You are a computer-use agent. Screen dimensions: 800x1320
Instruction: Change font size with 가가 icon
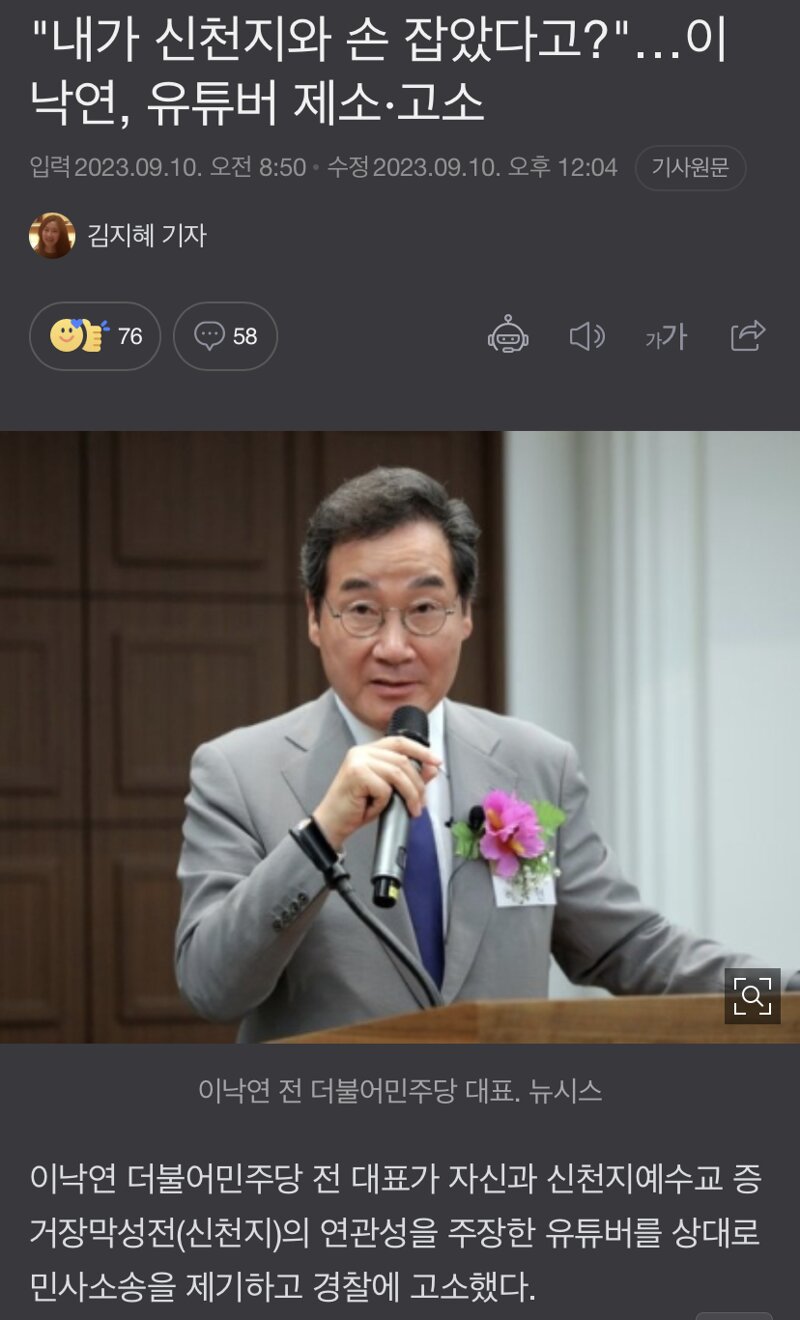(666, 337)
